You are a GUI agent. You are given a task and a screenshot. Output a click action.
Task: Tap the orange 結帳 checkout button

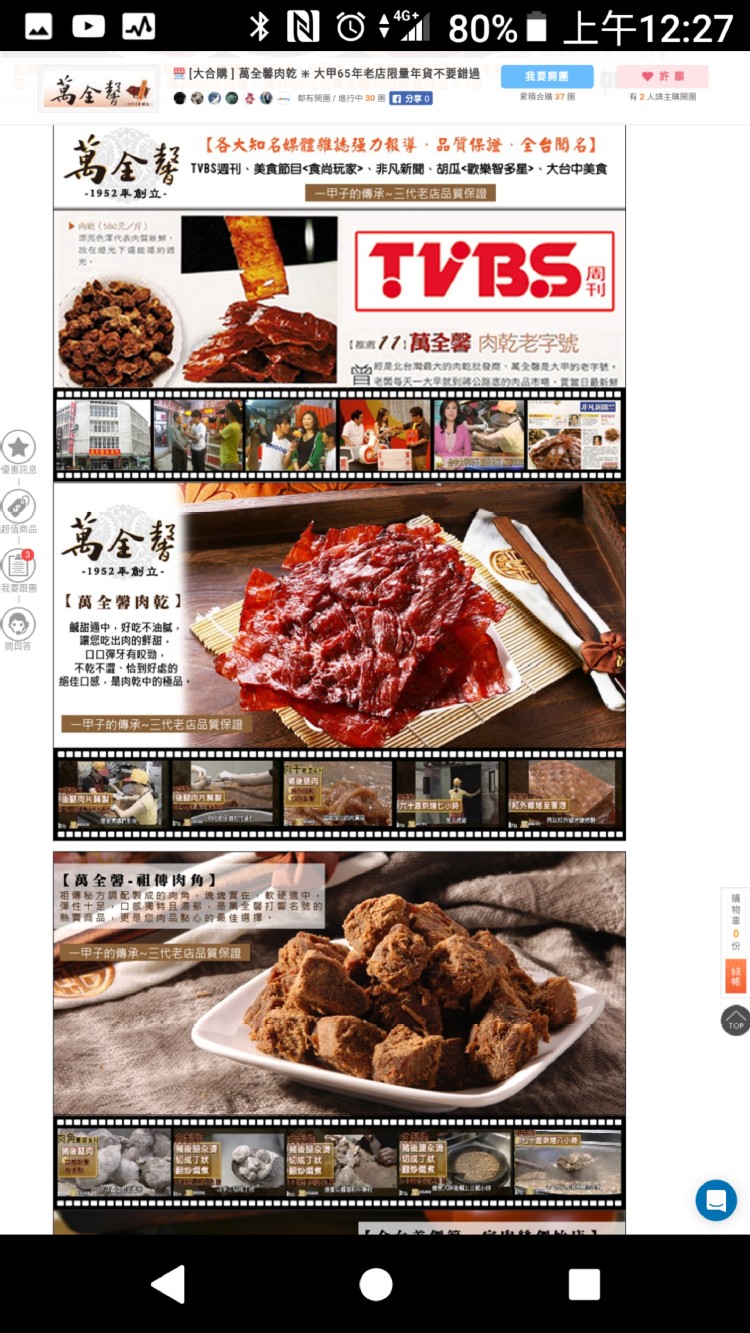[736, 975]
